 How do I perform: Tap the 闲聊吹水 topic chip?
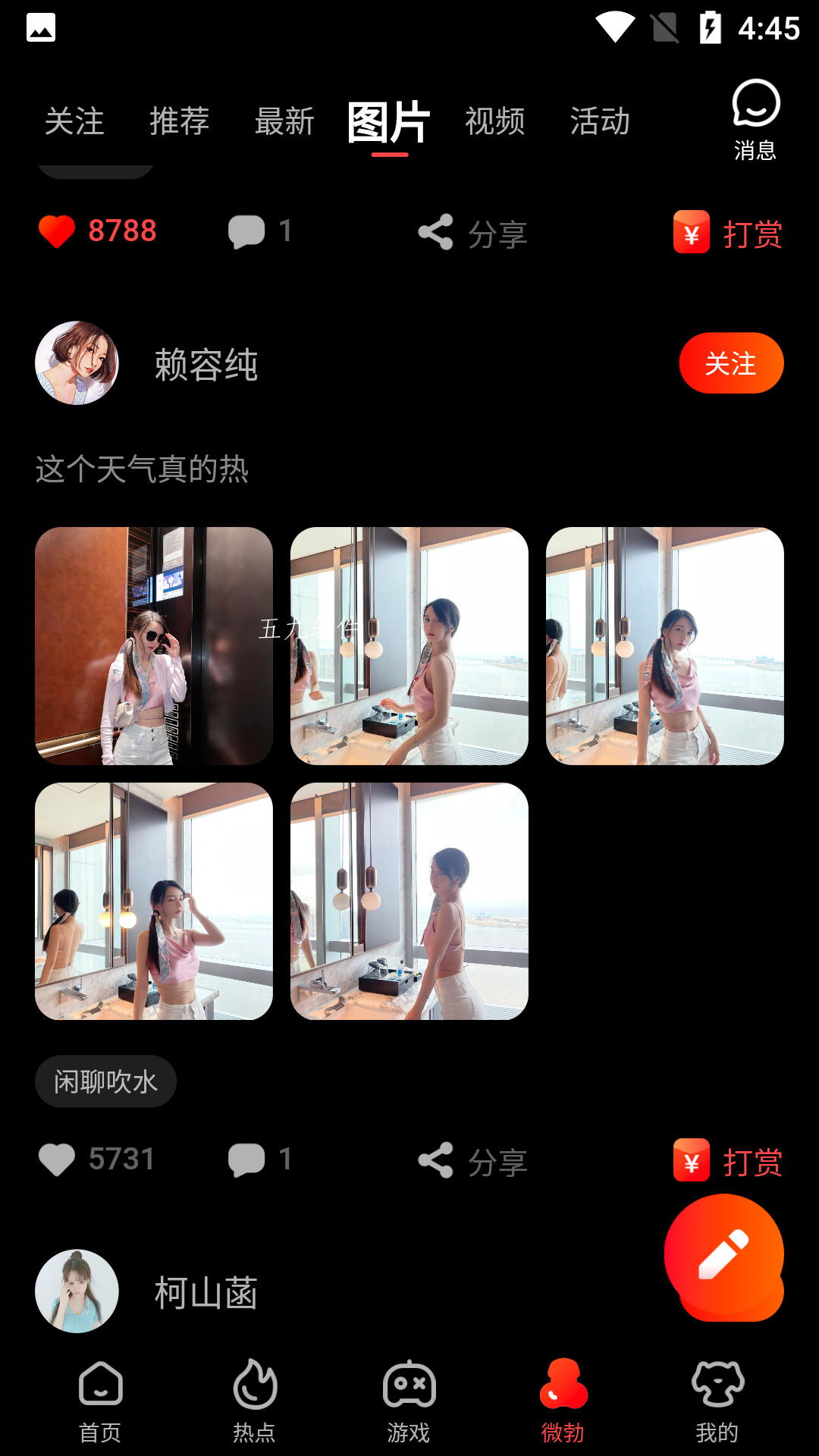point(105,1081)
